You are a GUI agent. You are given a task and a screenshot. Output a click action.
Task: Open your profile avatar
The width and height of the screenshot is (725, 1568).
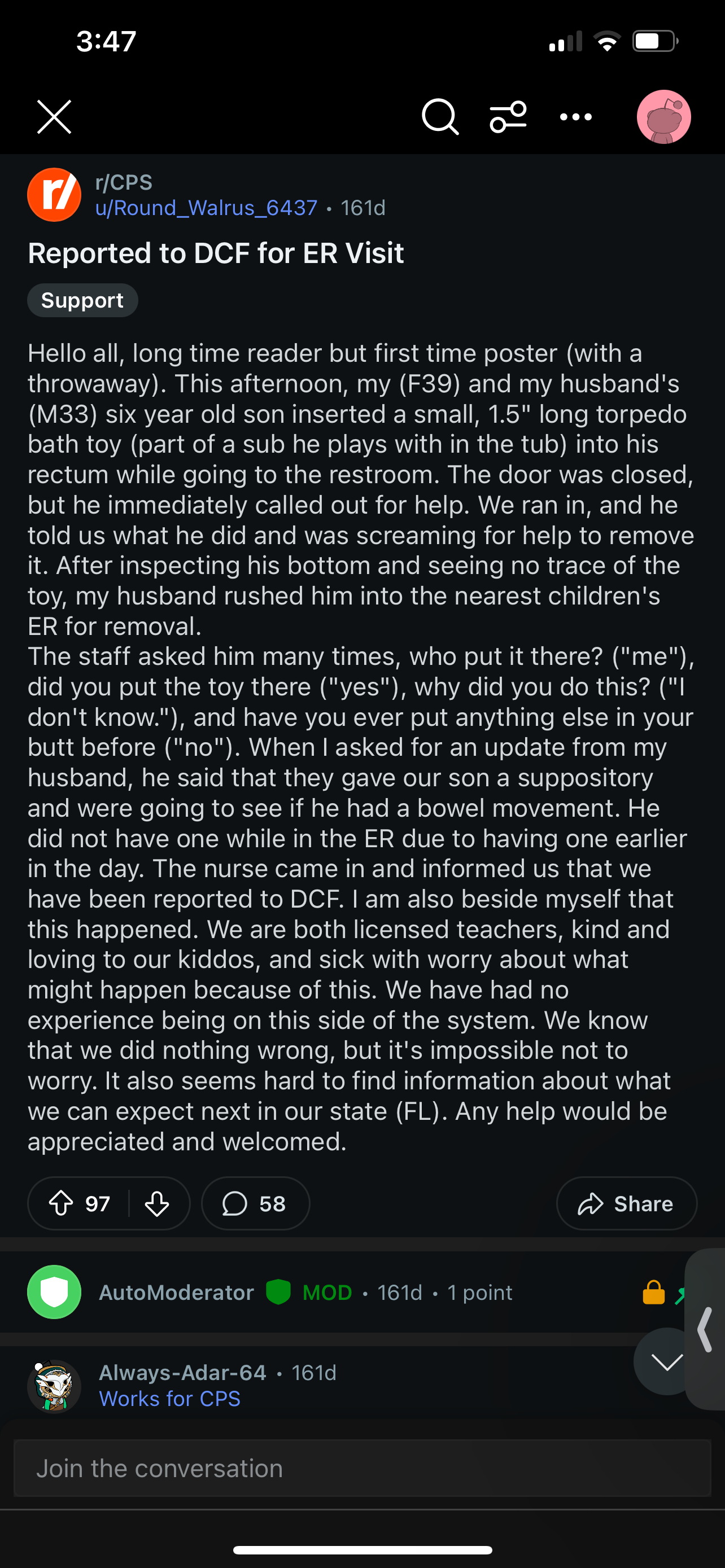coord(663,116)
